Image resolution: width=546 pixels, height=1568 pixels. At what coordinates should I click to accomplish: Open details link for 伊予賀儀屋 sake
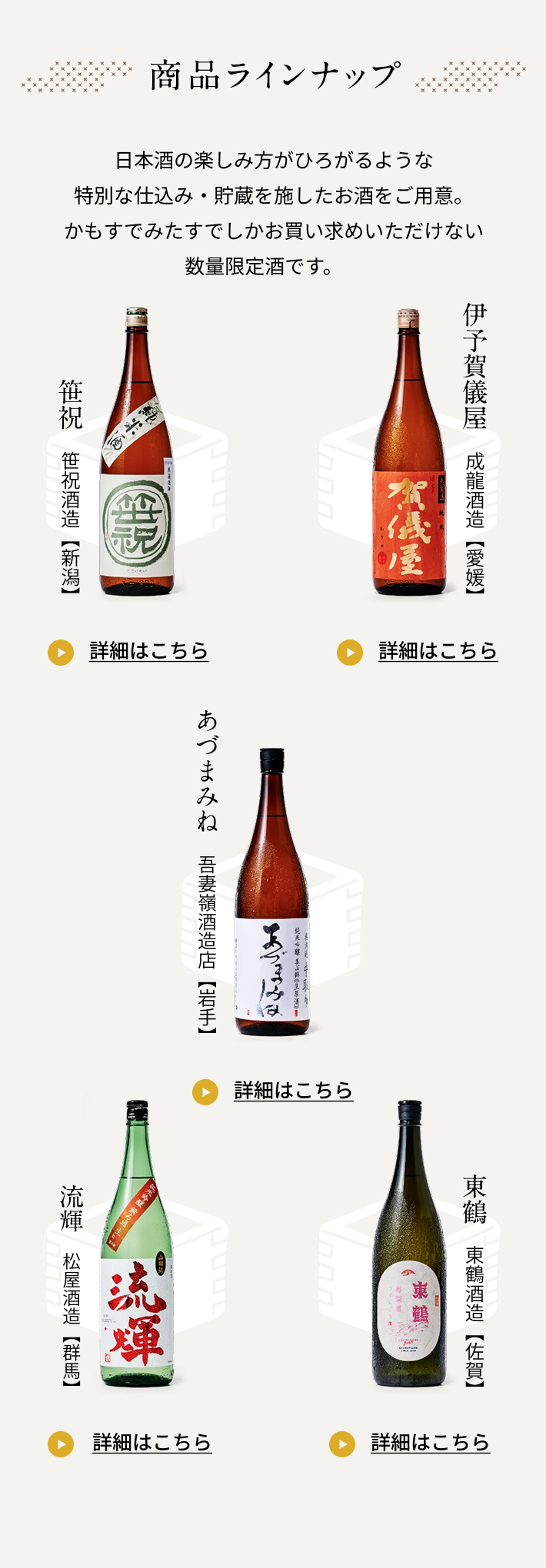coord(438,652)
